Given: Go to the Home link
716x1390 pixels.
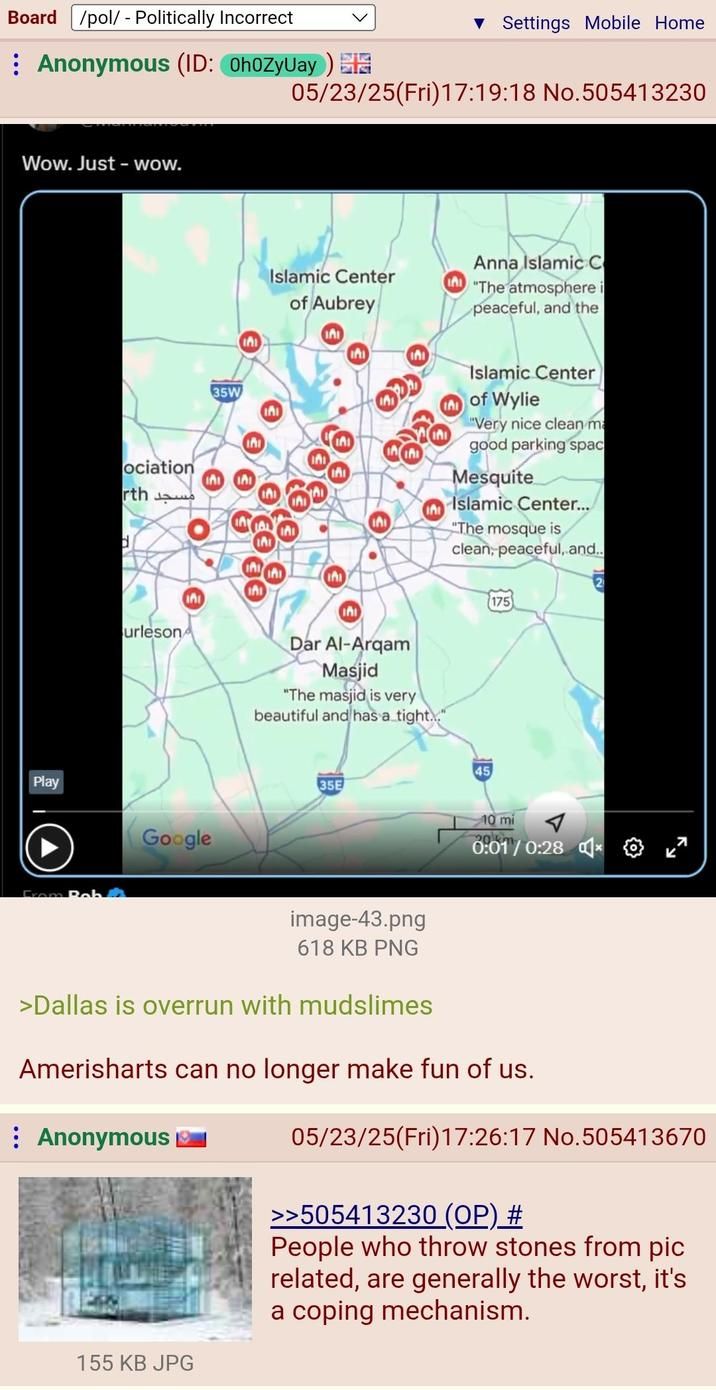Looking at the screenshot, I should [x=679, y=22].
